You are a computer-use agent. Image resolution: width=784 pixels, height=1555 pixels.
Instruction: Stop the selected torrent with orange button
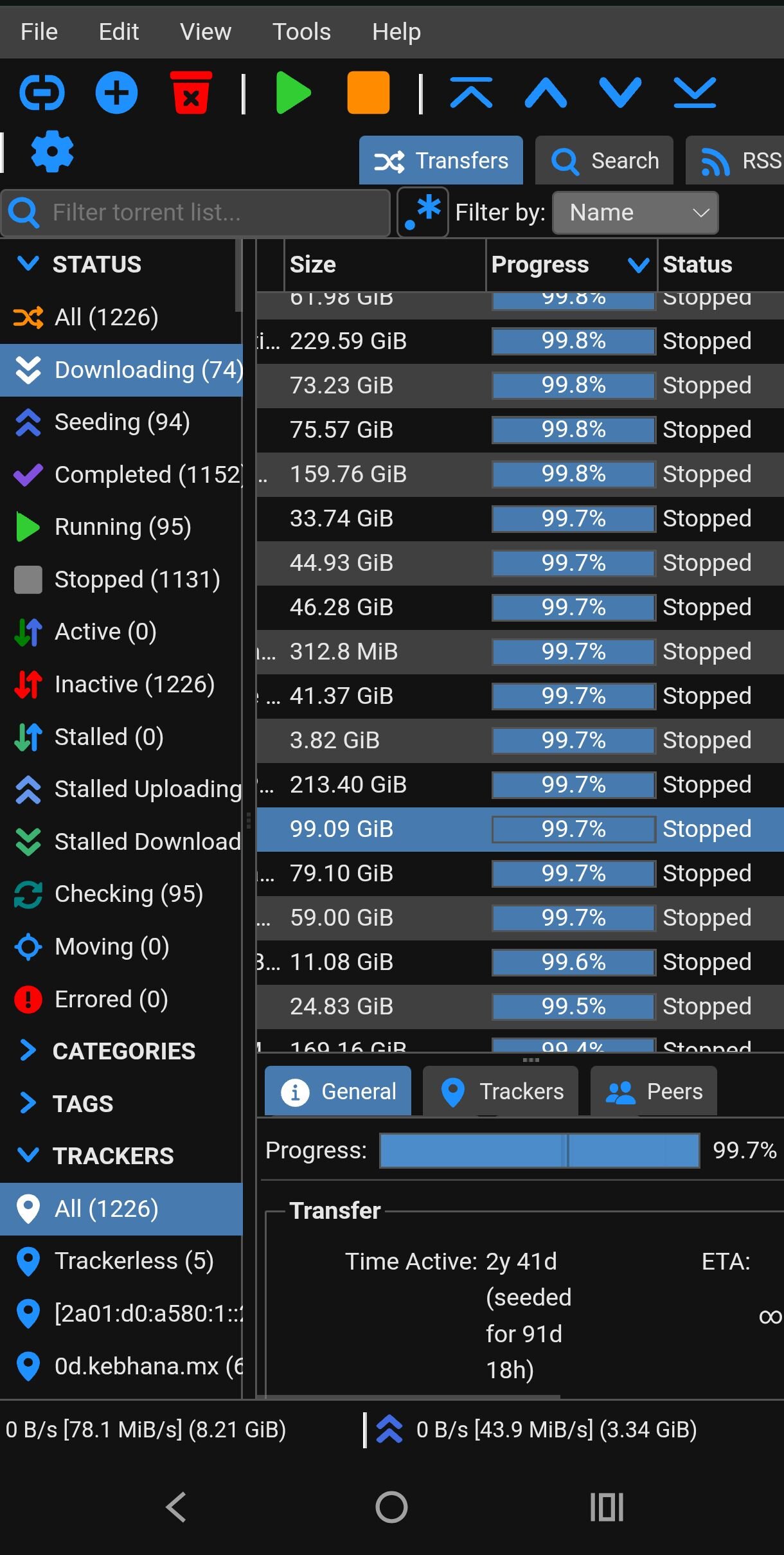click(x=368, y=93)
